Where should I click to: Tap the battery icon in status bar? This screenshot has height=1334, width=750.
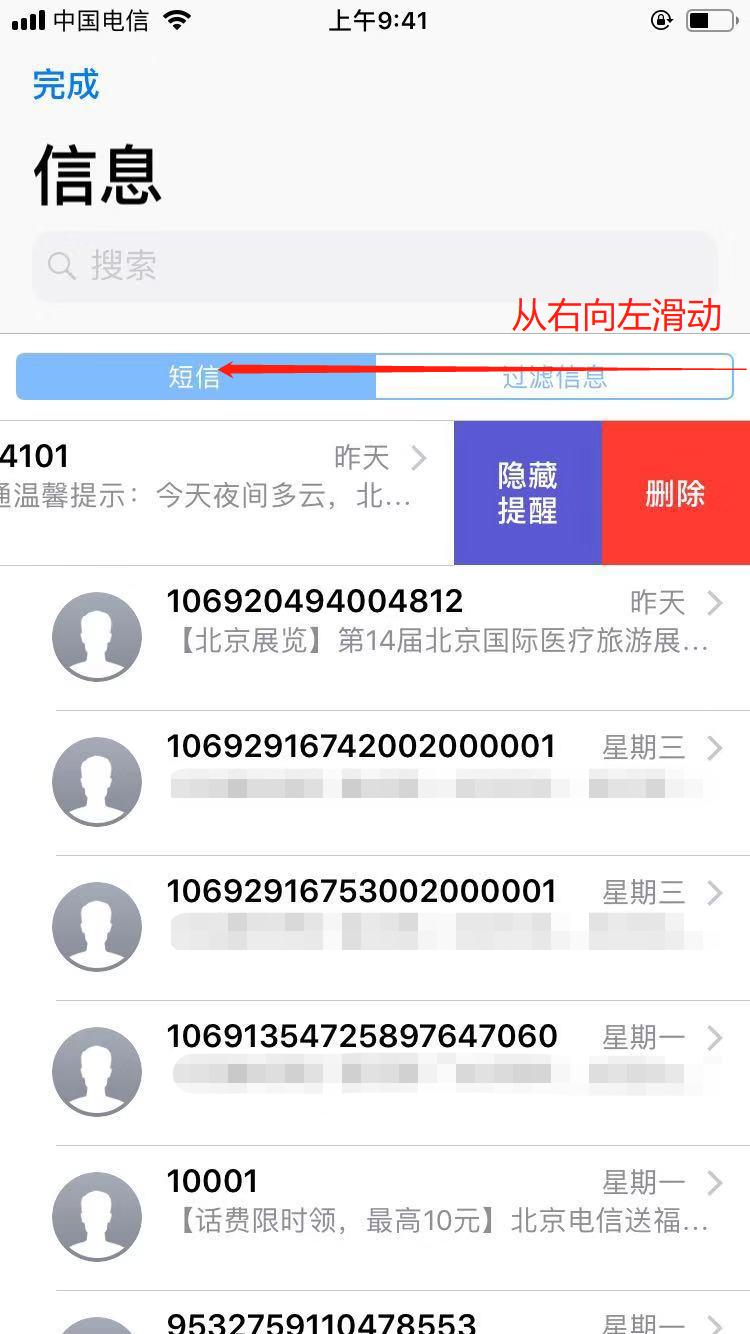(x=712, y=19)
